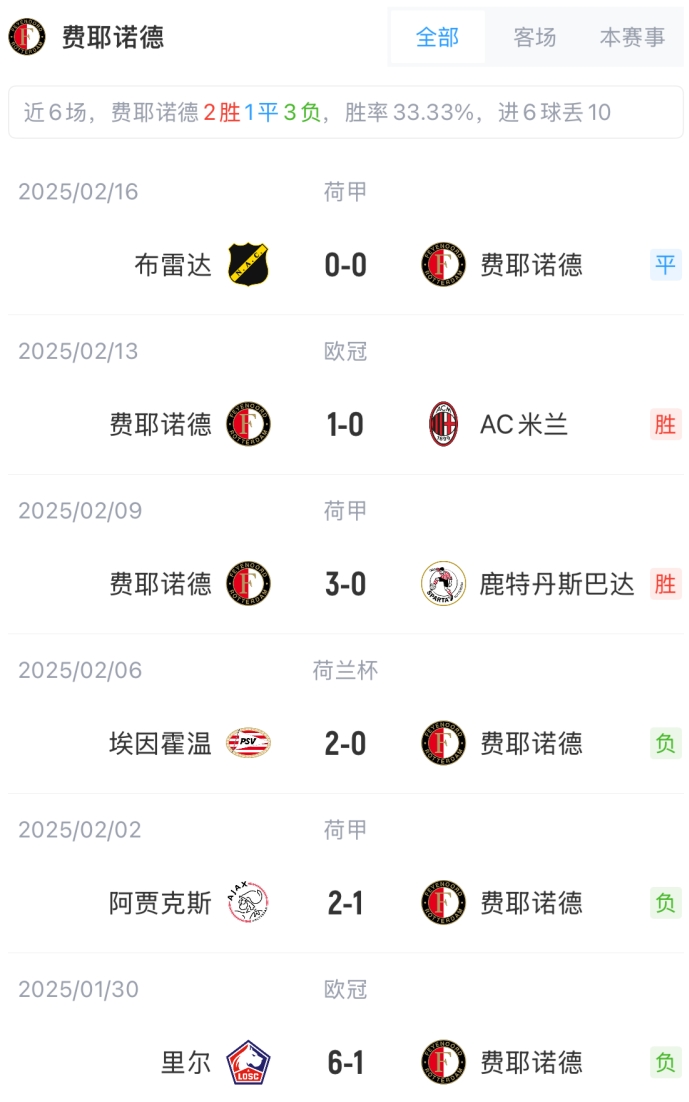
Task: Open the 埃因霍温 2-0 费耶诺德 match
Action: [345, 744]
